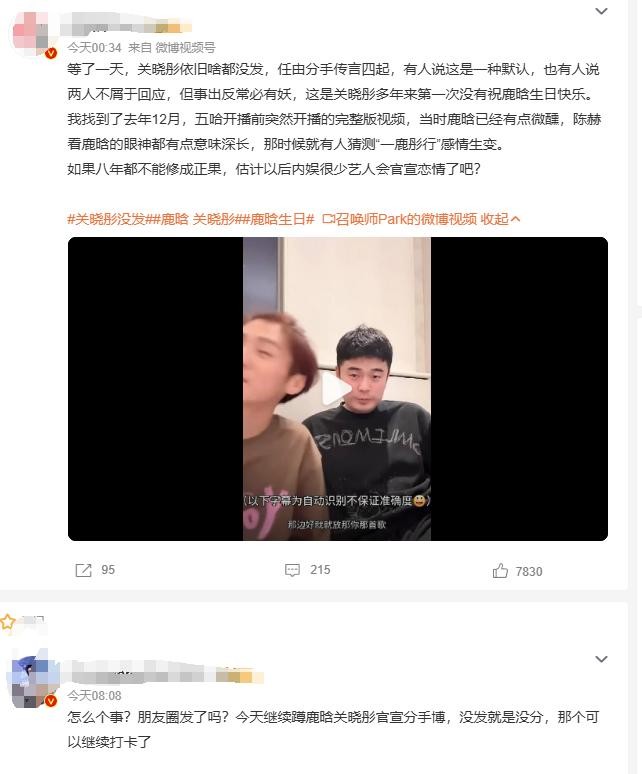642x774 pixels.
Task: Collapse the 召唤师Park的微博视频 video
Action: 500,218
